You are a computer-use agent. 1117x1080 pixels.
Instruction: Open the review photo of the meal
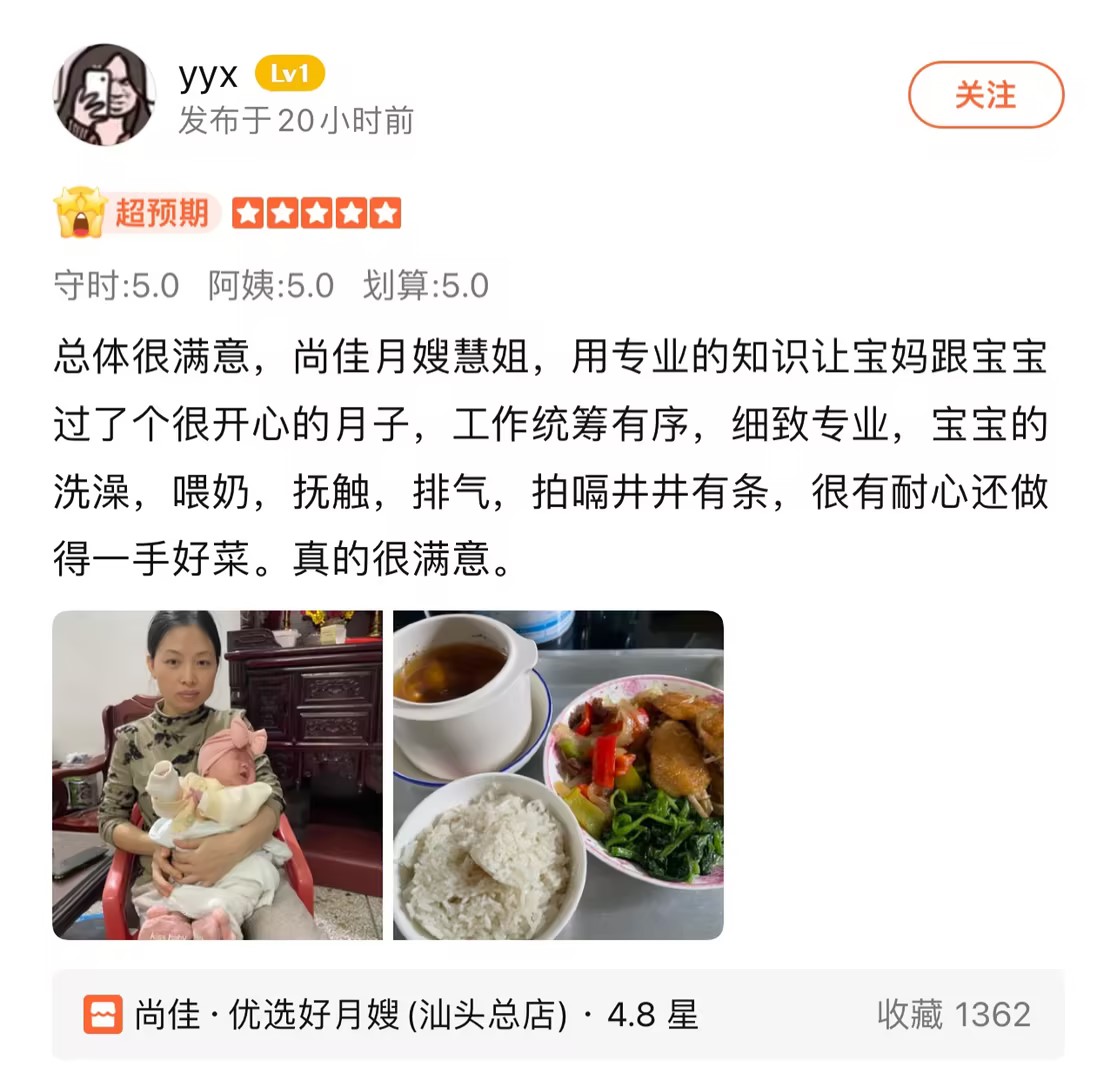coord(558,775)
